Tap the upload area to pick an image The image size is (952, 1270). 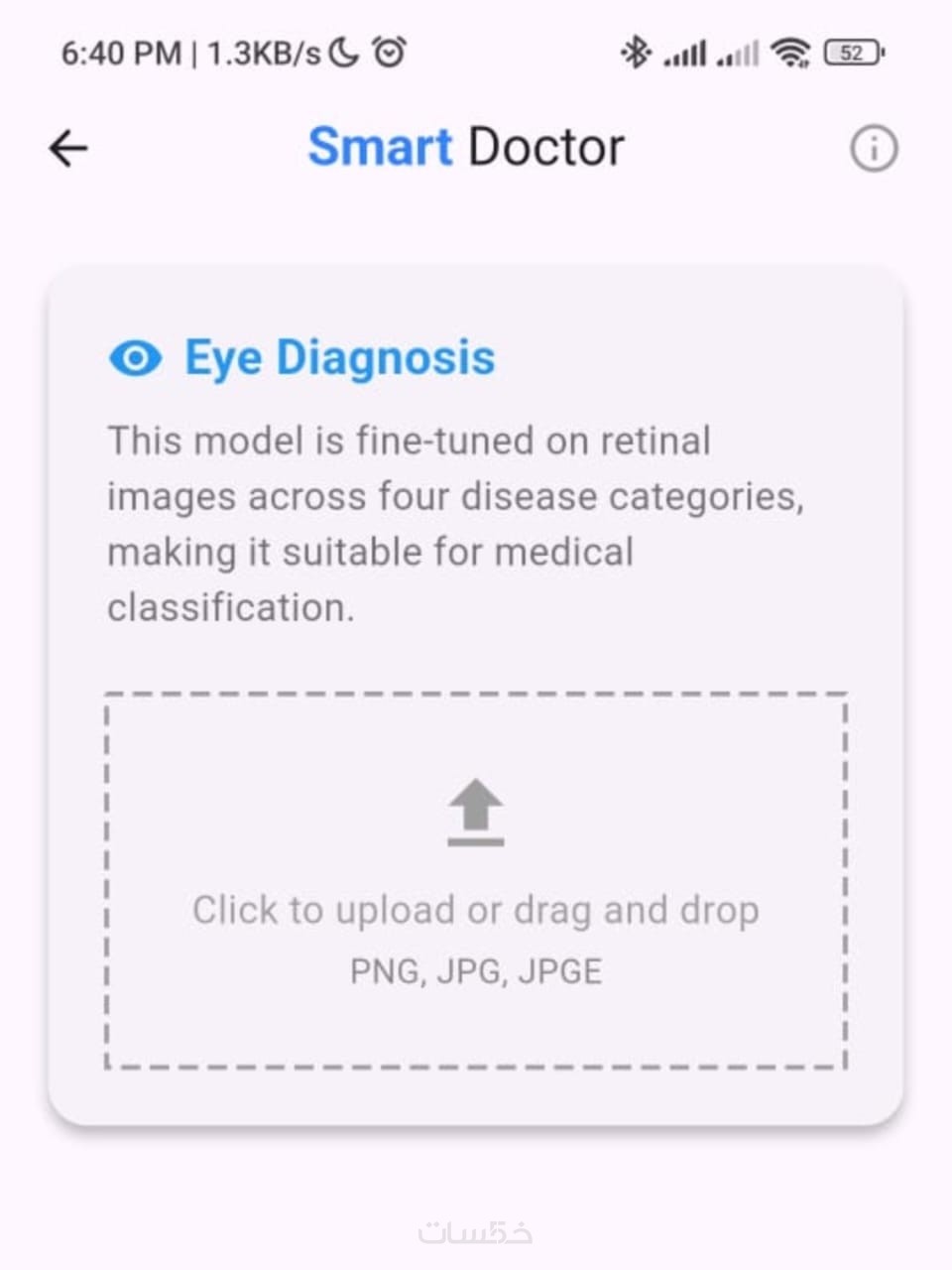pyautogui.click(x=476, y=880)
